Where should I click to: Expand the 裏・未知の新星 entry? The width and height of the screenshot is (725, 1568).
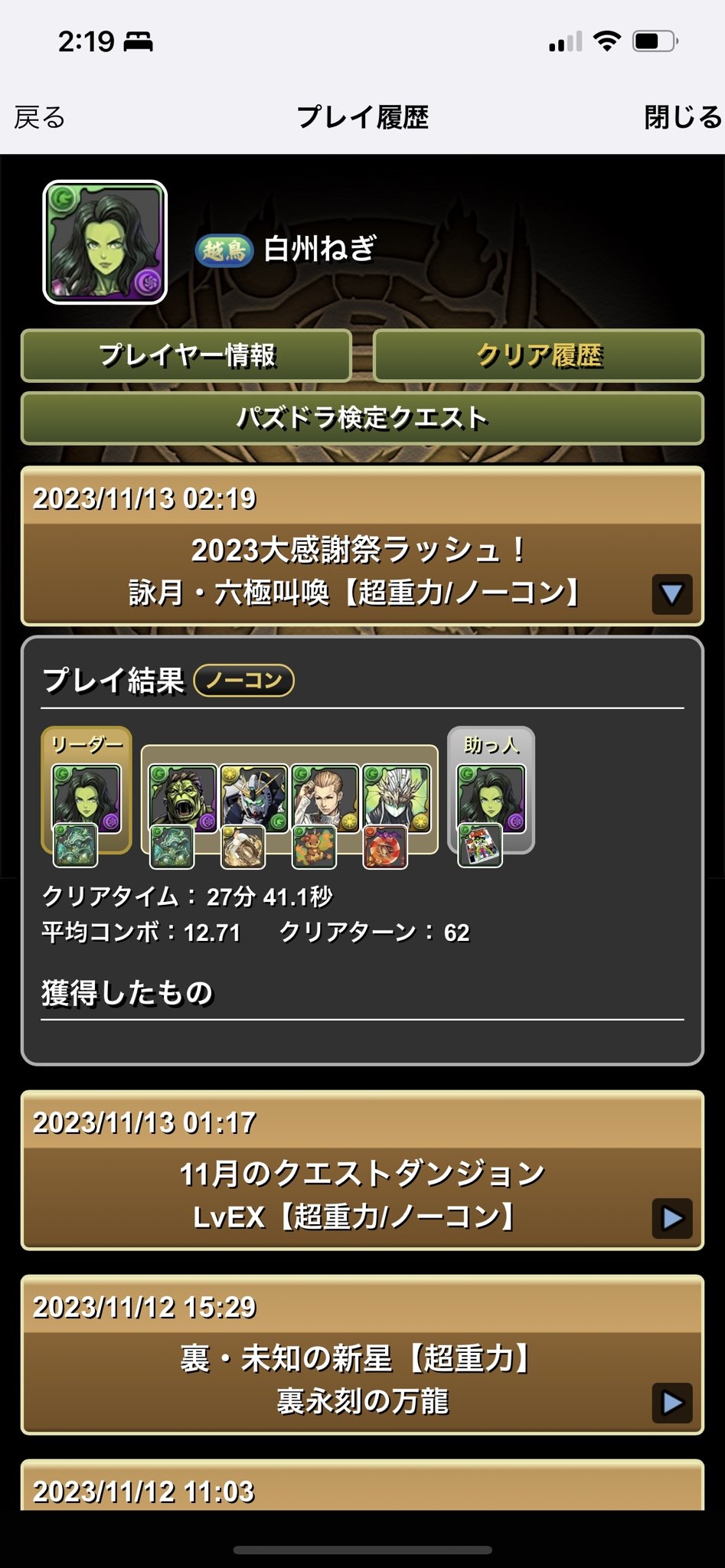tap(671, 1402)
